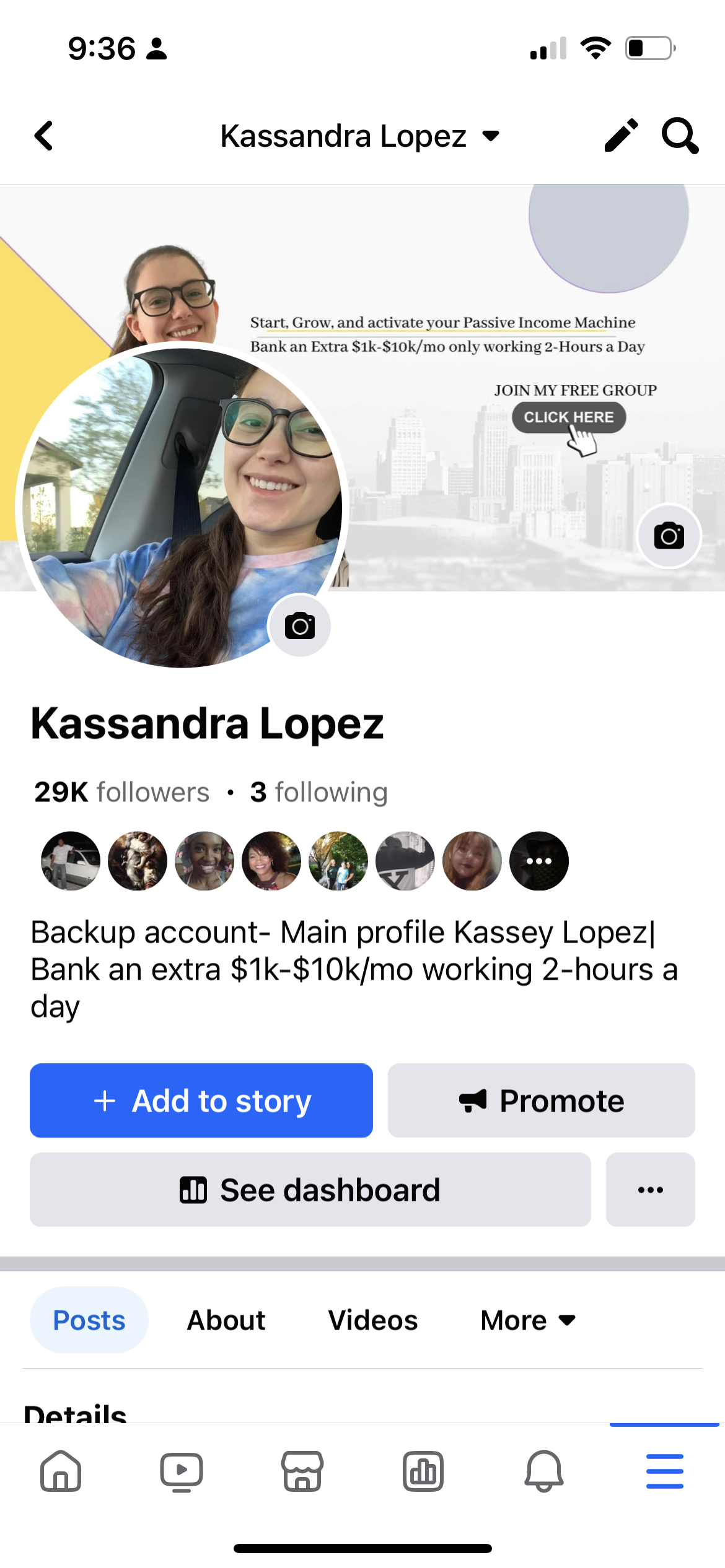Add to story
The image size is (725, 1568).
[x=201, y=1100]
